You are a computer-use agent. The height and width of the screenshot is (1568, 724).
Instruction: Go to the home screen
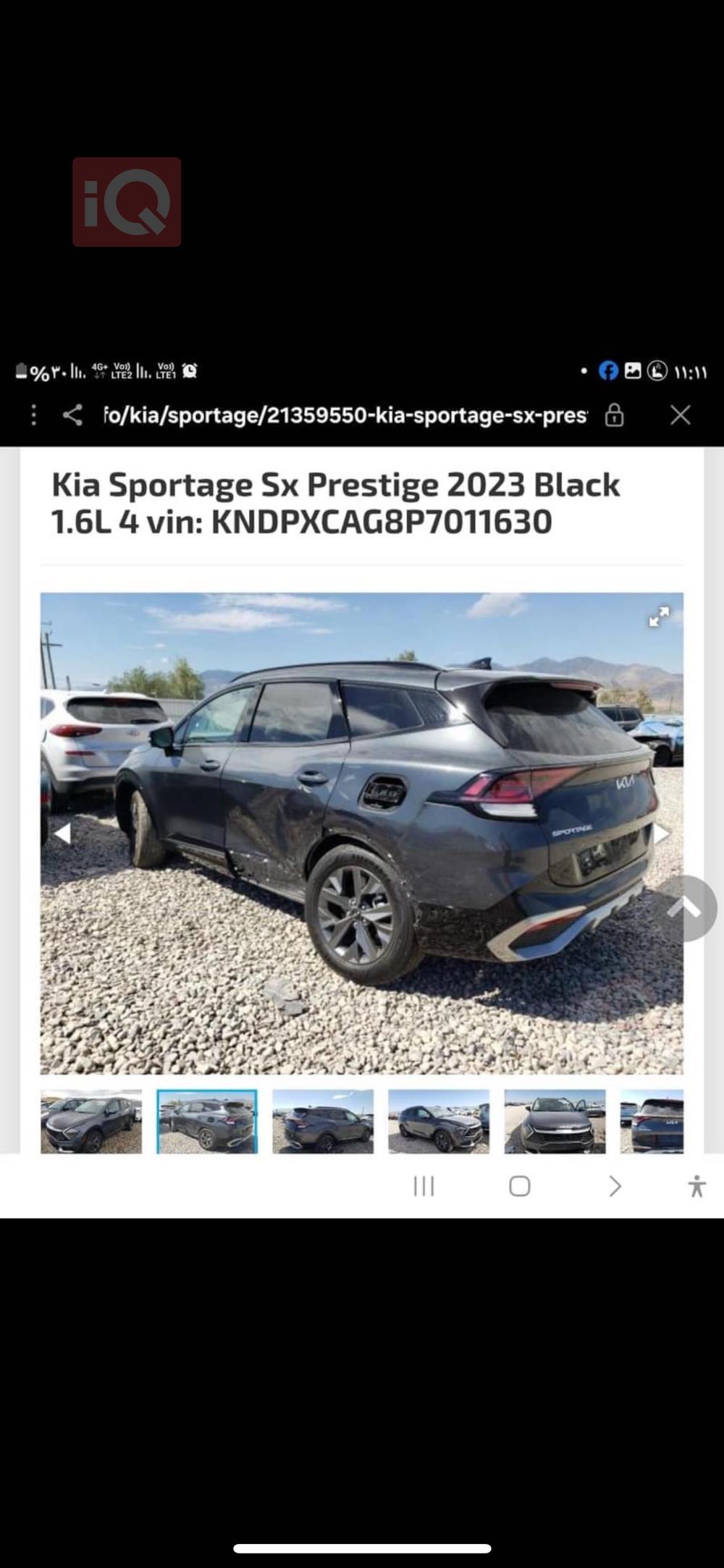click(519, 1186)
